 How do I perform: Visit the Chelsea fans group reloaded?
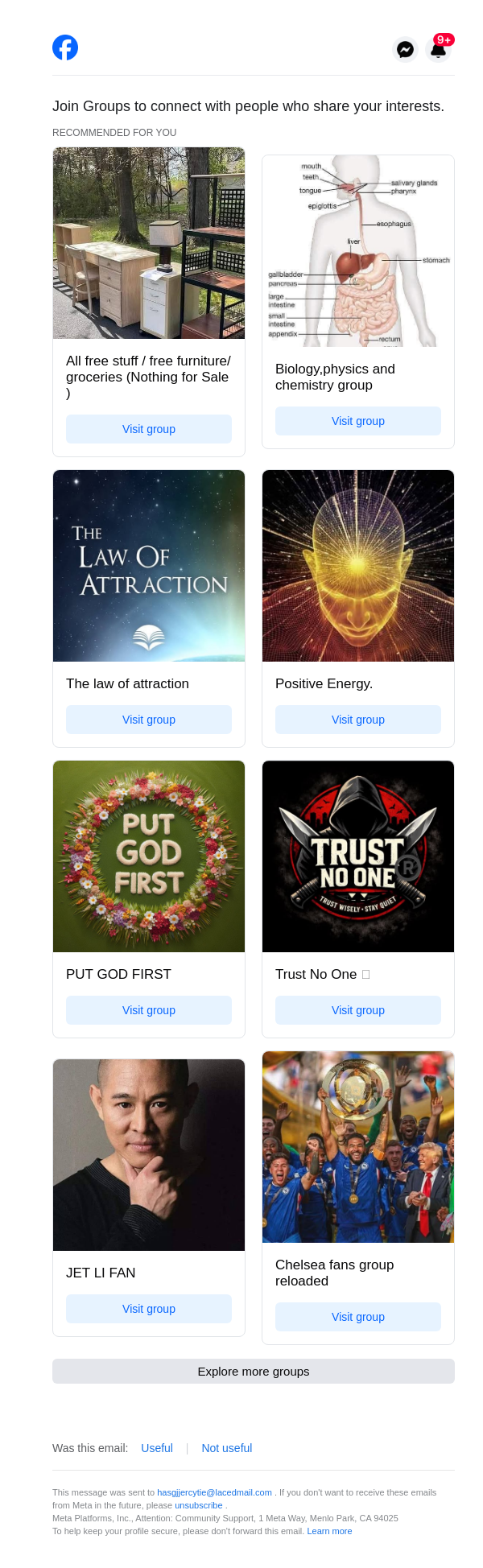pyautogui.click(x=358, y=1317)
